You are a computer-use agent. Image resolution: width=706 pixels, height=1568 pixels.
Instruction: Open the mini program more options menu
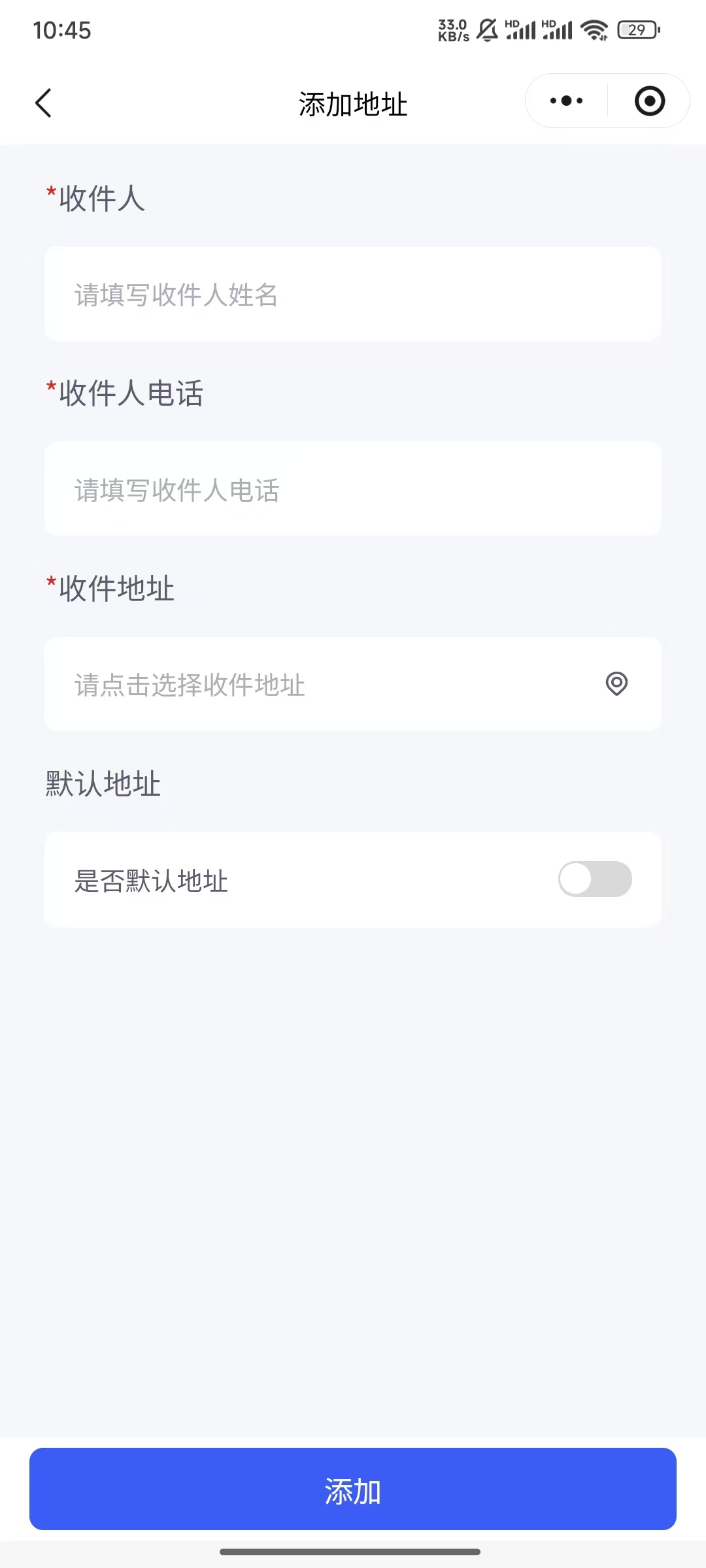[x=566, y=101]
